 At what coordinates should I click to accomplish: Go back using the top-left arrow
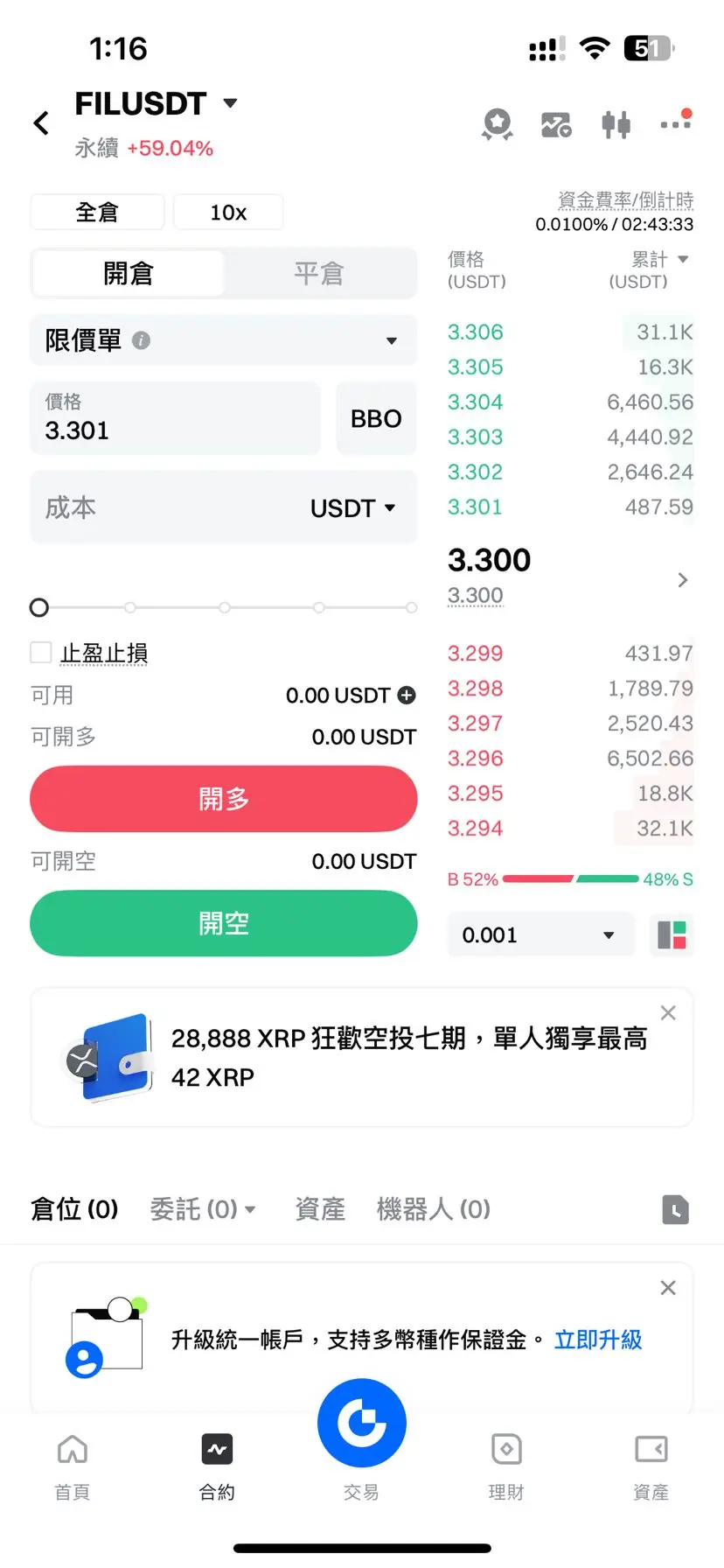click(x=41, y=123)
